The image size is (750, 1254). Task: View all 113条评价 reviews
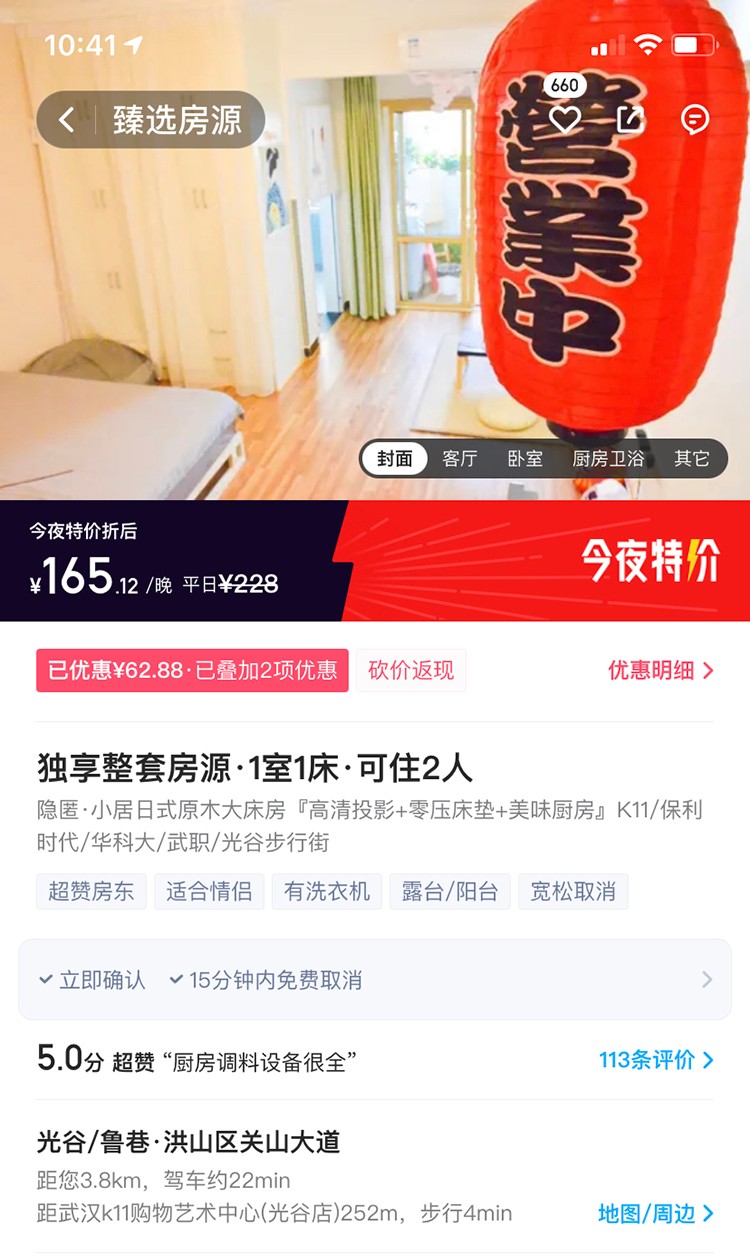point(656,1060)
